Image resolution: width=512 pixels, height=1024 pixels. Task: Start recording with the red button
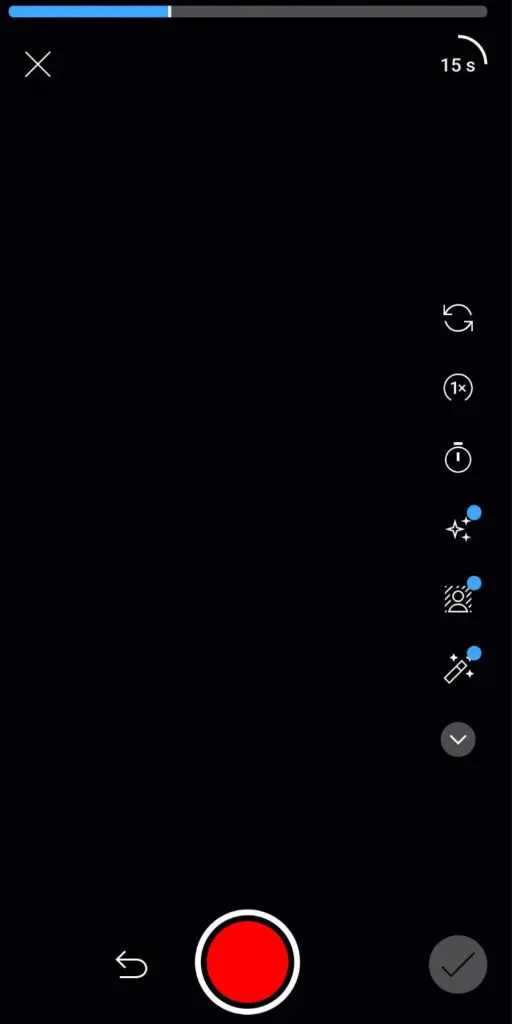248,961
